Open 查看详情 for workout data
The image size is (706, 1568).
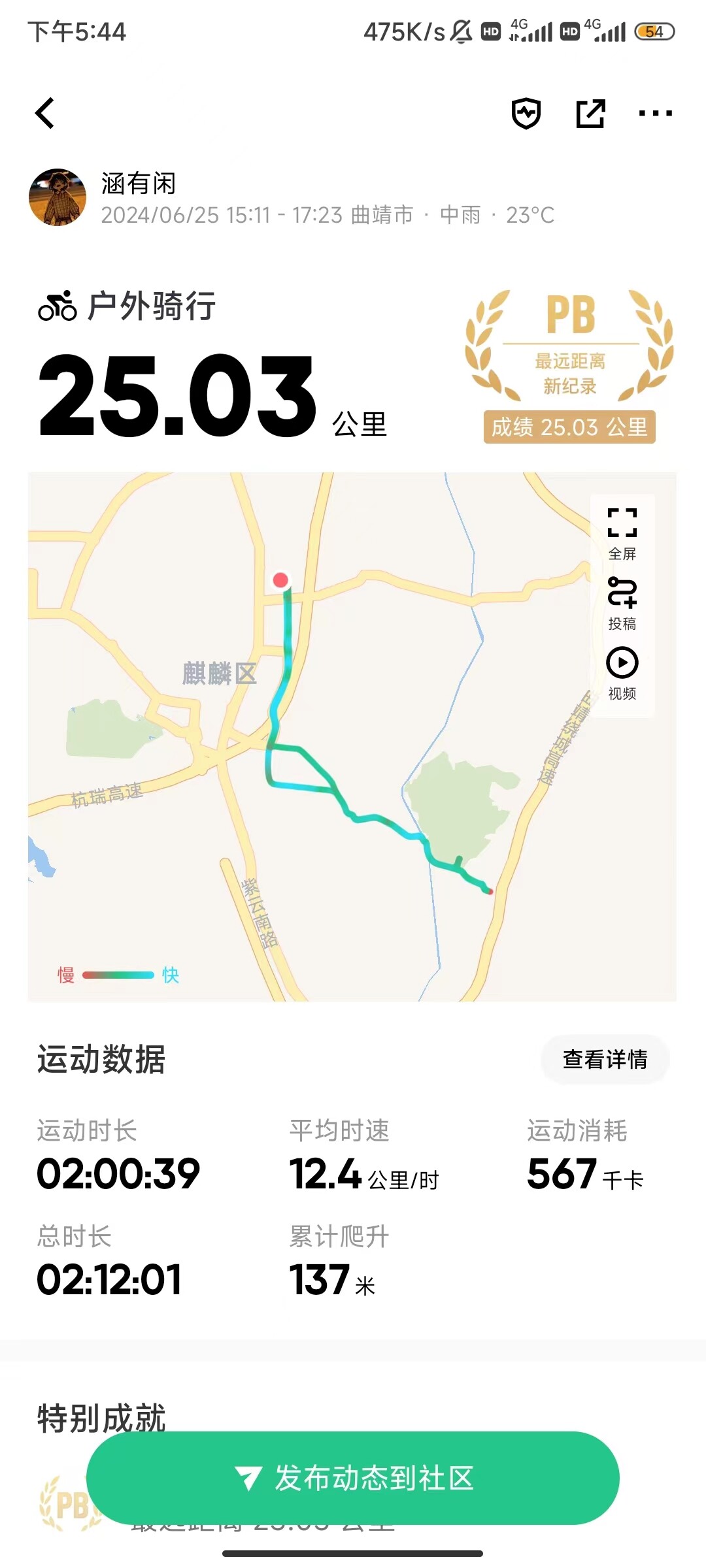605,1059
